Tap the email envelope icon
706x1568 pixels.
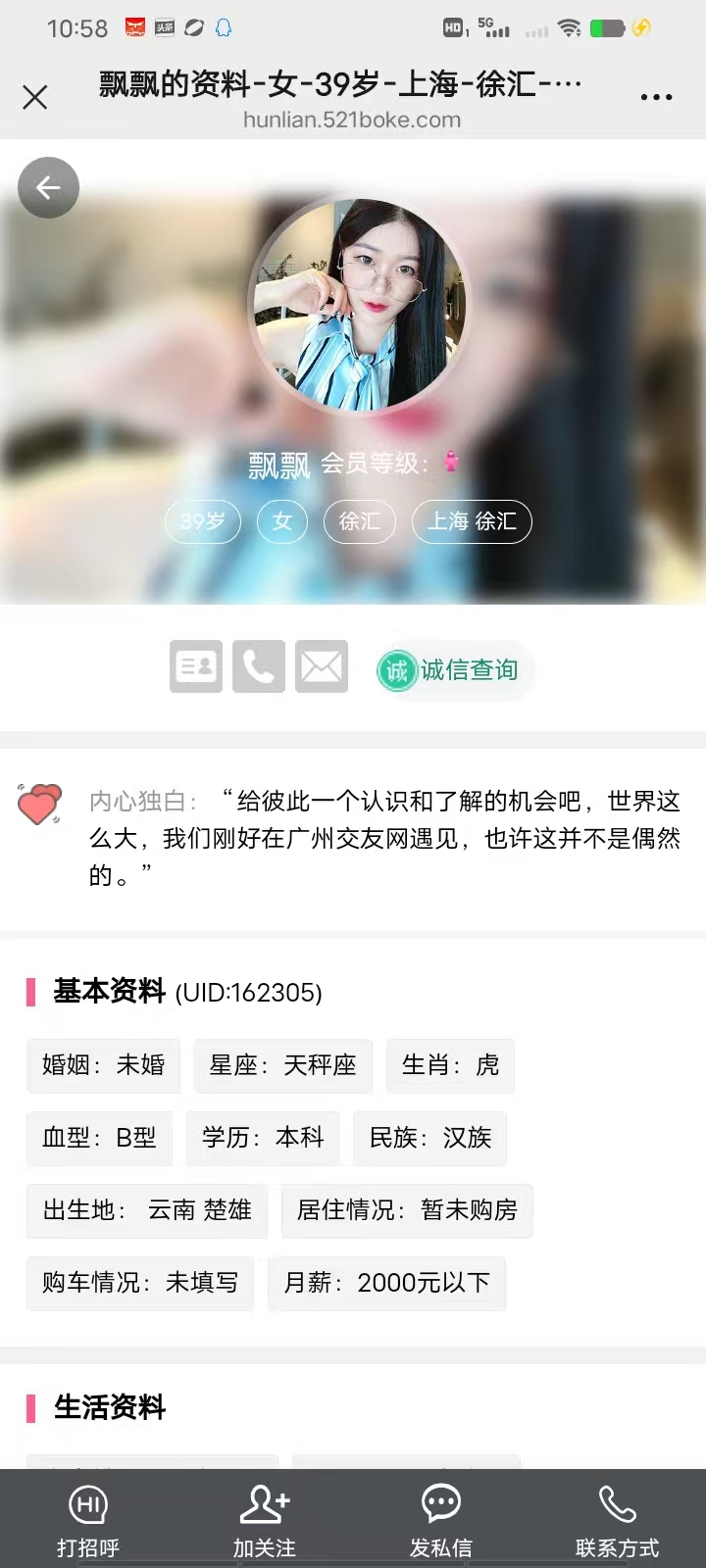point(322,667)
